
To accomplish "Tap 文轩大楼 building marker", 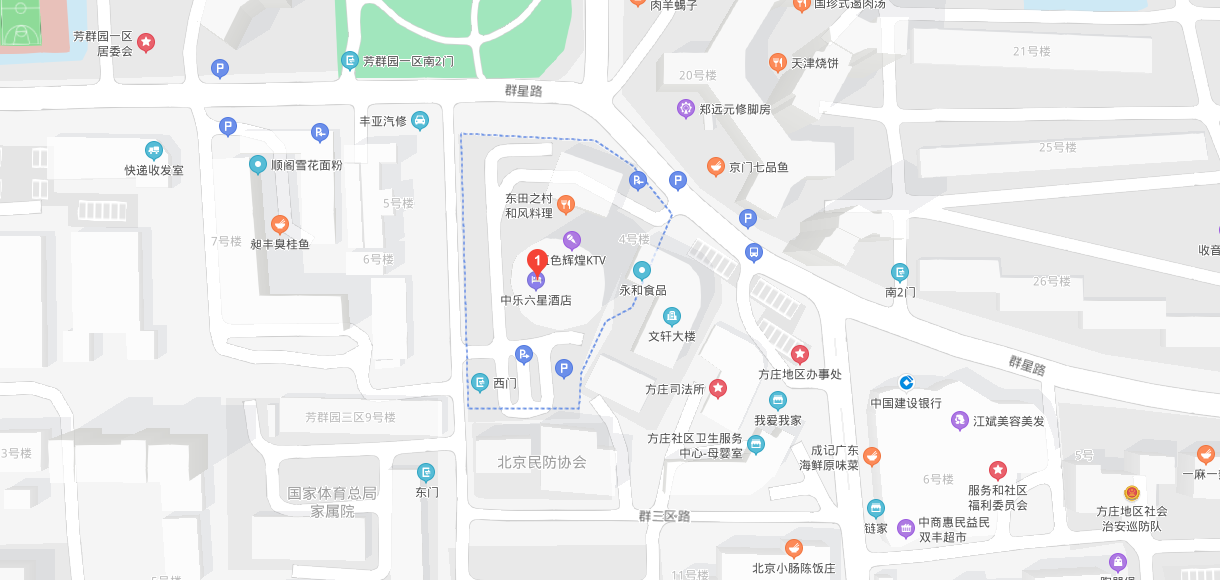I will (x=672, y=317).
